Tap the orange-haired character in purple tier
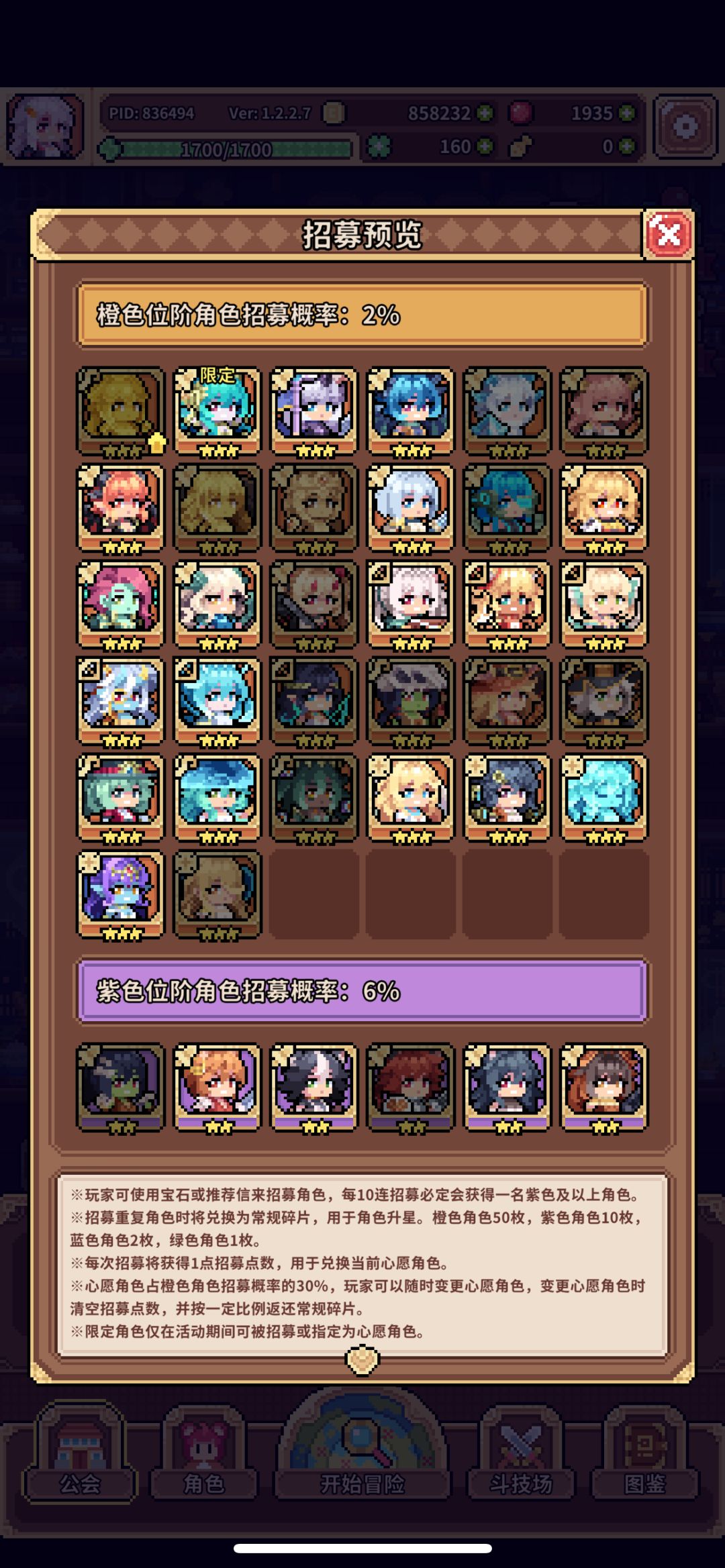This screenshot has height=1568, width=725. pyautogui.click(x=217, y=1088)
